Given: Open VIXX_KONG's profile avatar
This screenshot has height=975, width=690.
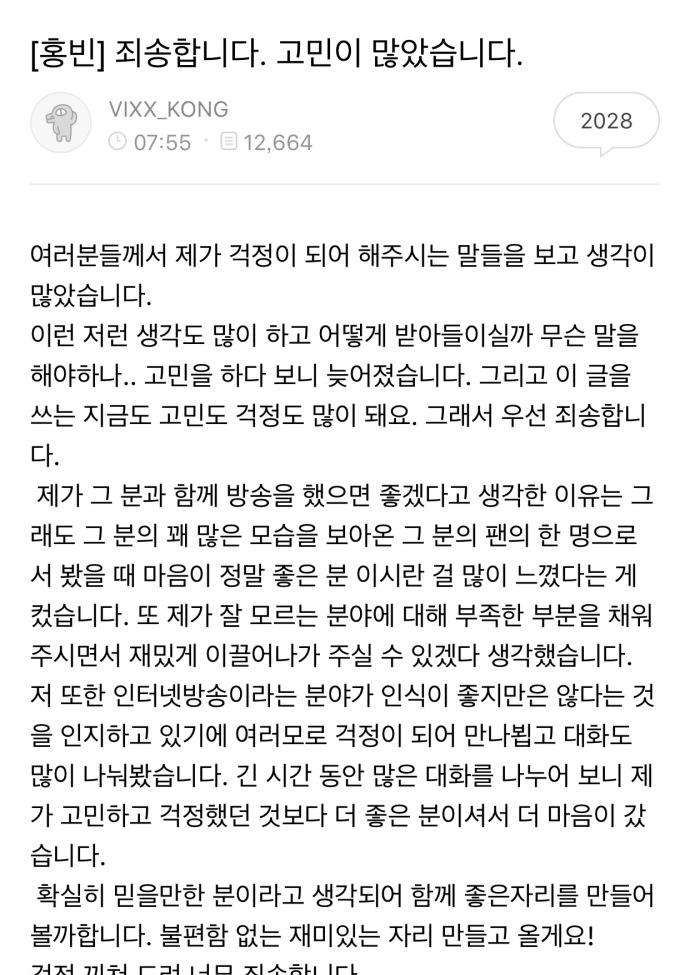Looking at the screenshot, I should point(61,124).
